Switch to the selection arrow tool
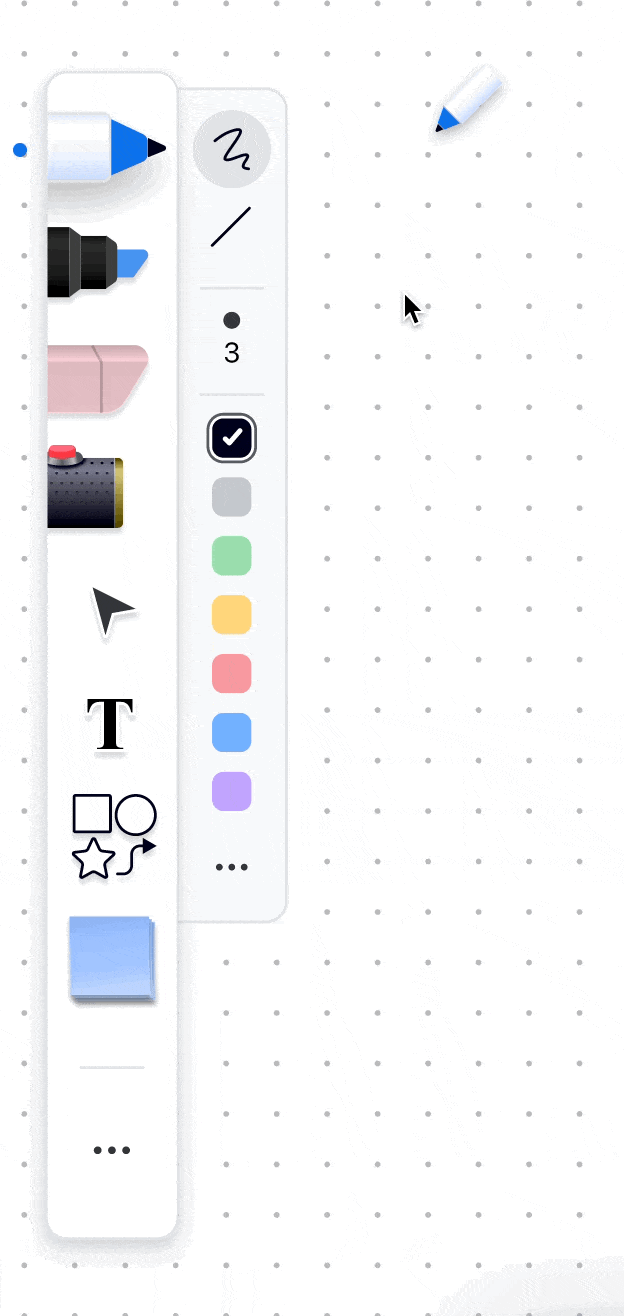Viewport: 624px width, 1316px height. click(x=112, y=611)
